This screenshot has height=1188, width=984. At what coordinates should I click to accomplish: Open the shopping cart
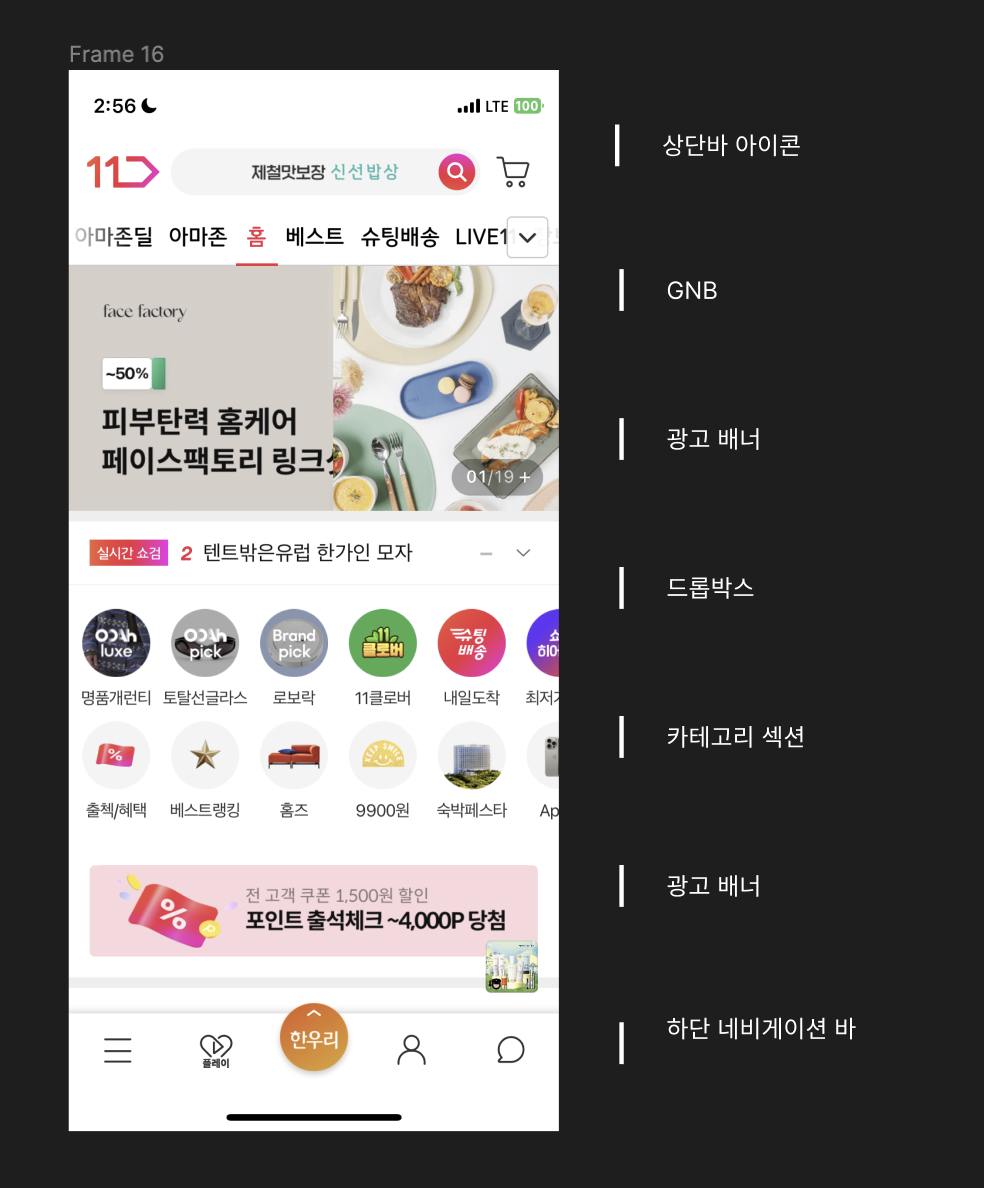[513, 172]
